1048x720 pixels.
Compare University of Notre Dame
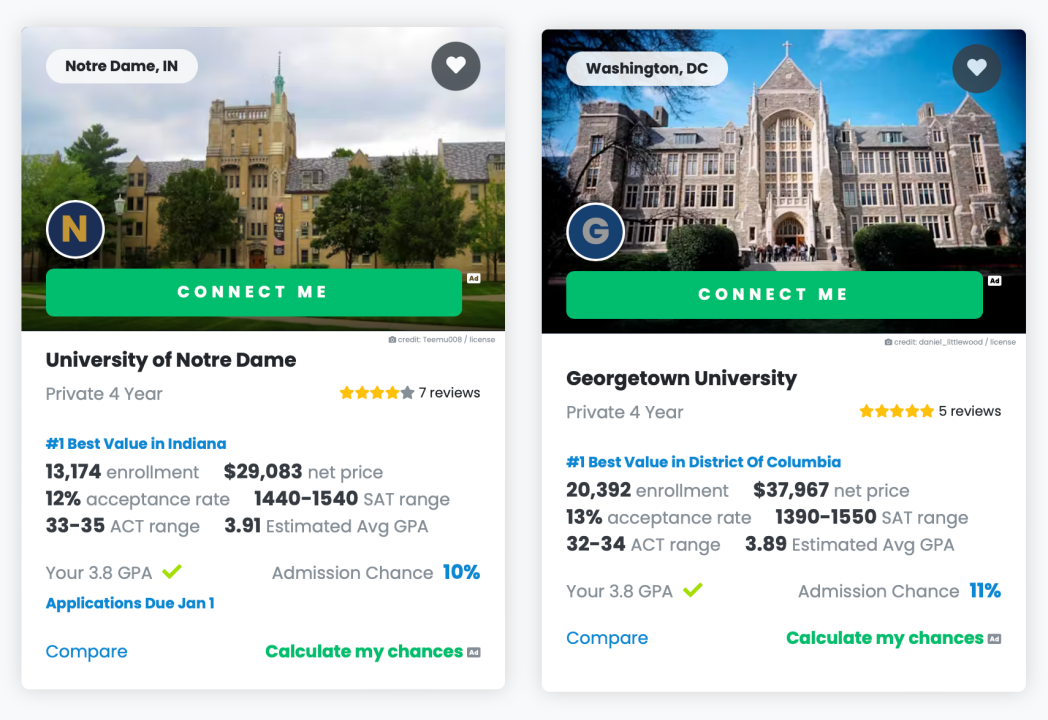tap(87, 651)
